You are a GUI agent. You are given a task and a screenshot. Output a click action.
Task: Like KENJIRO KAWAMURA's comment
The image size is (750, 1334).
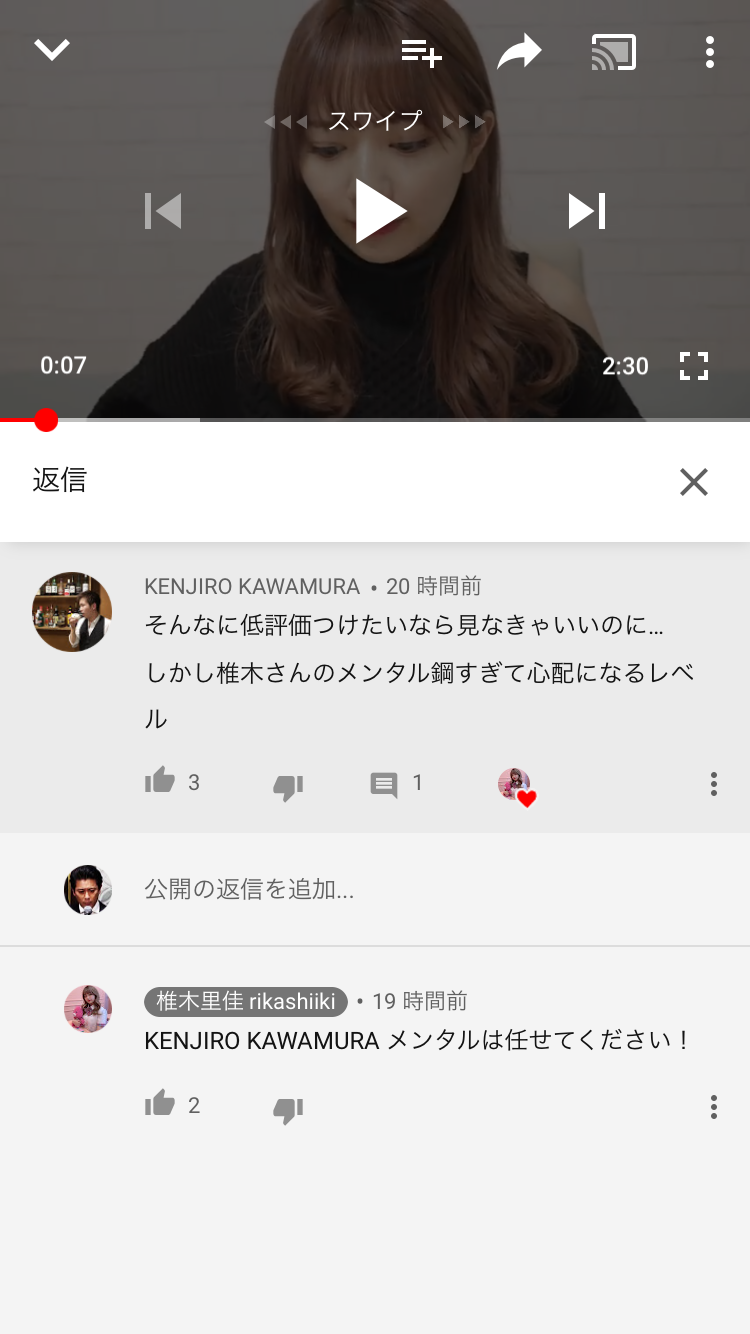[160, 782]
